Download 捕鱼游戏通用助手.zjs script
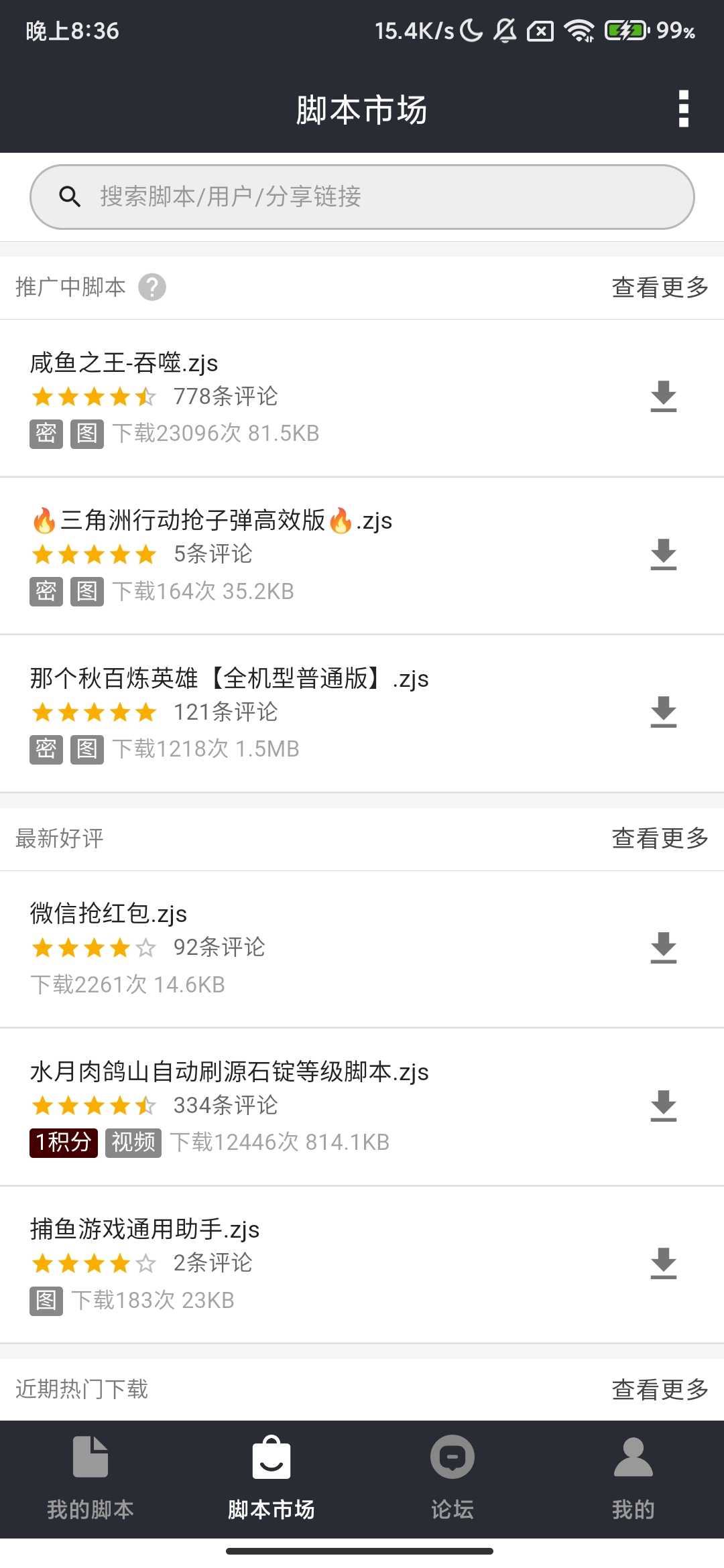 click(663, 1263)
